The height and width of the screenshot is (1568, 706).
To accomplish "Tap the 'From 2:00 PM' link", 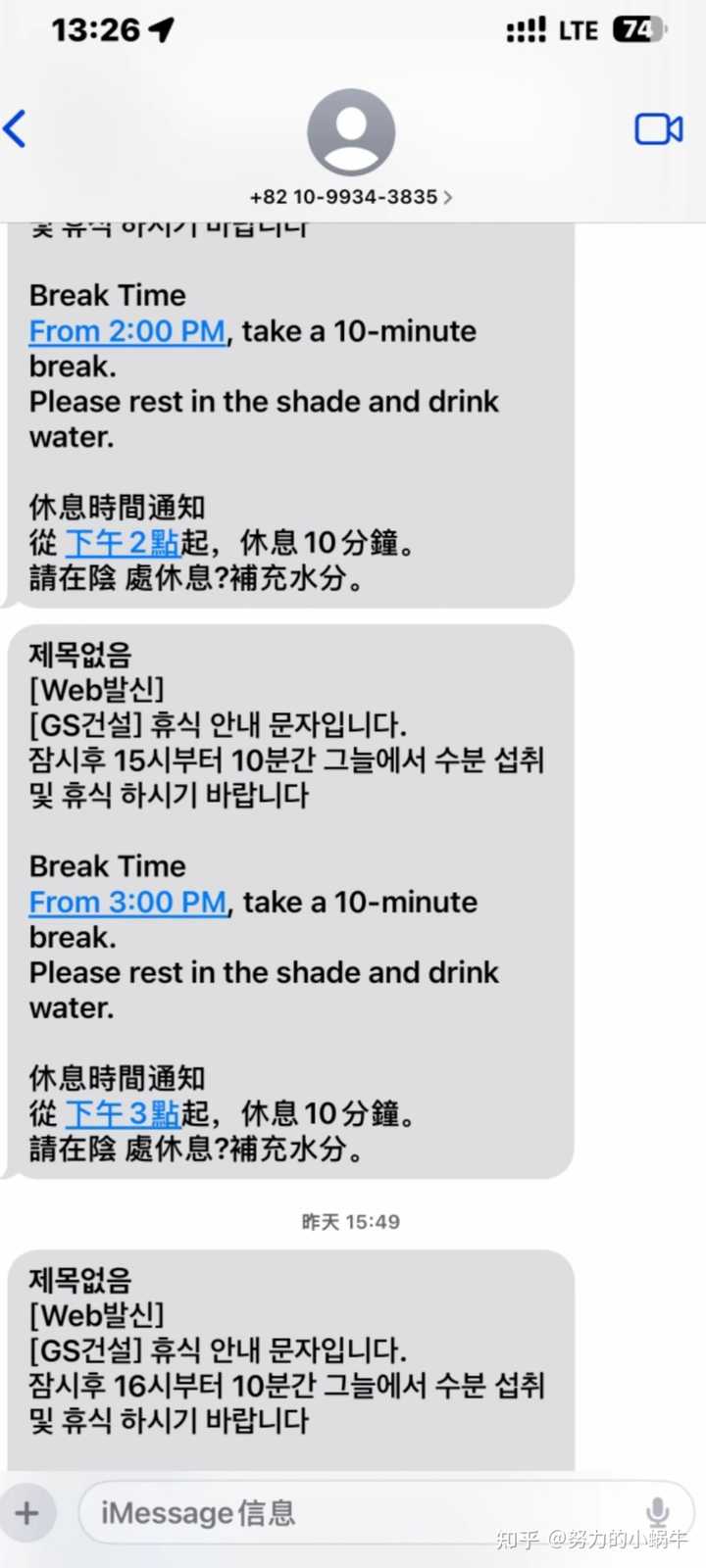I will pyautogui.click(x=127, y=331).
